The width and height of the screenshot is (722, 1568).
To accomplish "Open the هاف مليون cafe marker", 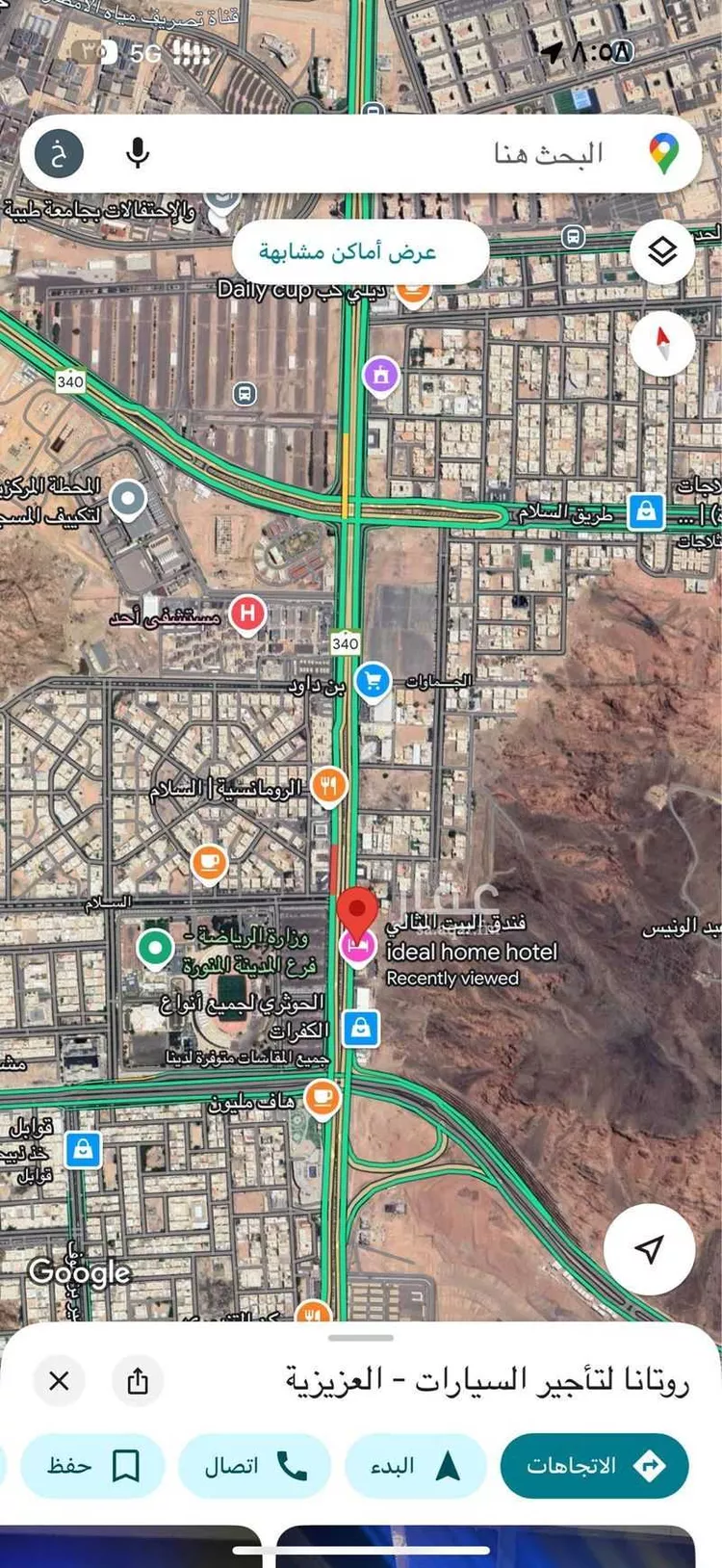I will pos(322,1096).
